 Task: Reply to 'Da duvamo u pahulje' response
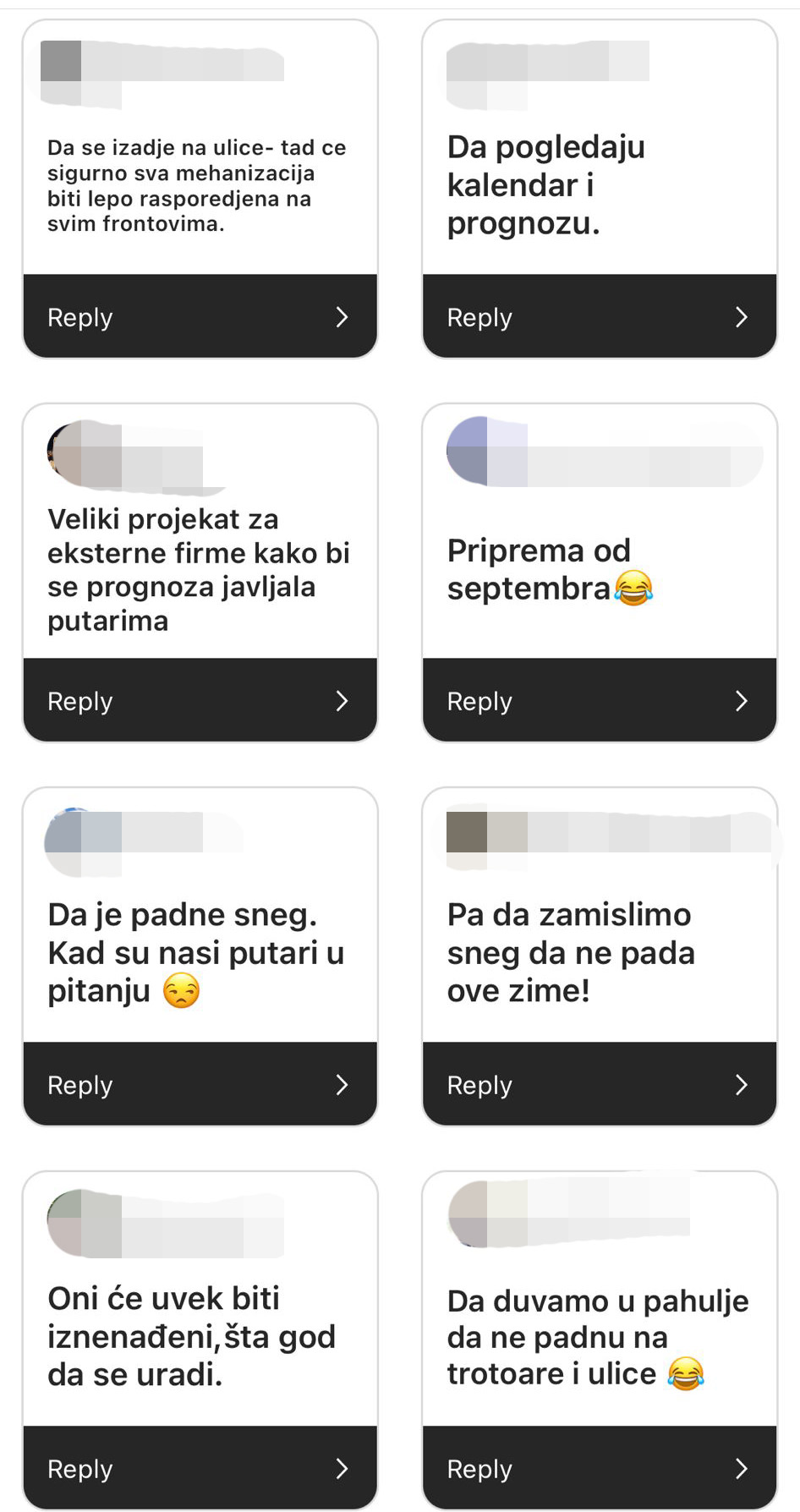click(x=599, y=1469)
